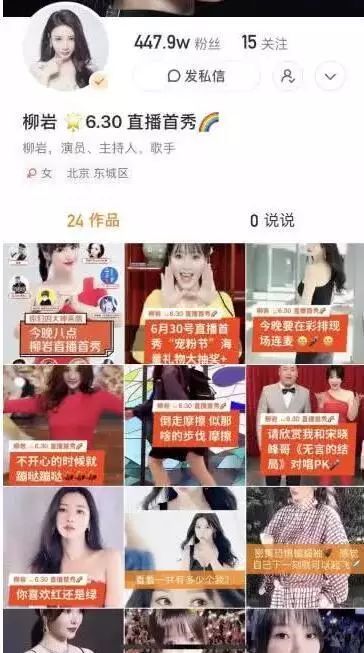This screenshot has width=364, height=653.
Task: Open the video 今晚八点柳岩直播首秀
Action: coord(63,304)
